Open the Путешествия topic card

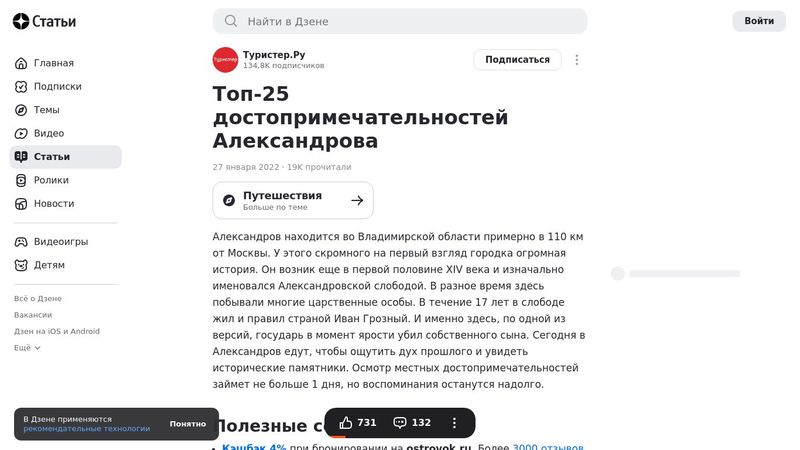[293, 200]
